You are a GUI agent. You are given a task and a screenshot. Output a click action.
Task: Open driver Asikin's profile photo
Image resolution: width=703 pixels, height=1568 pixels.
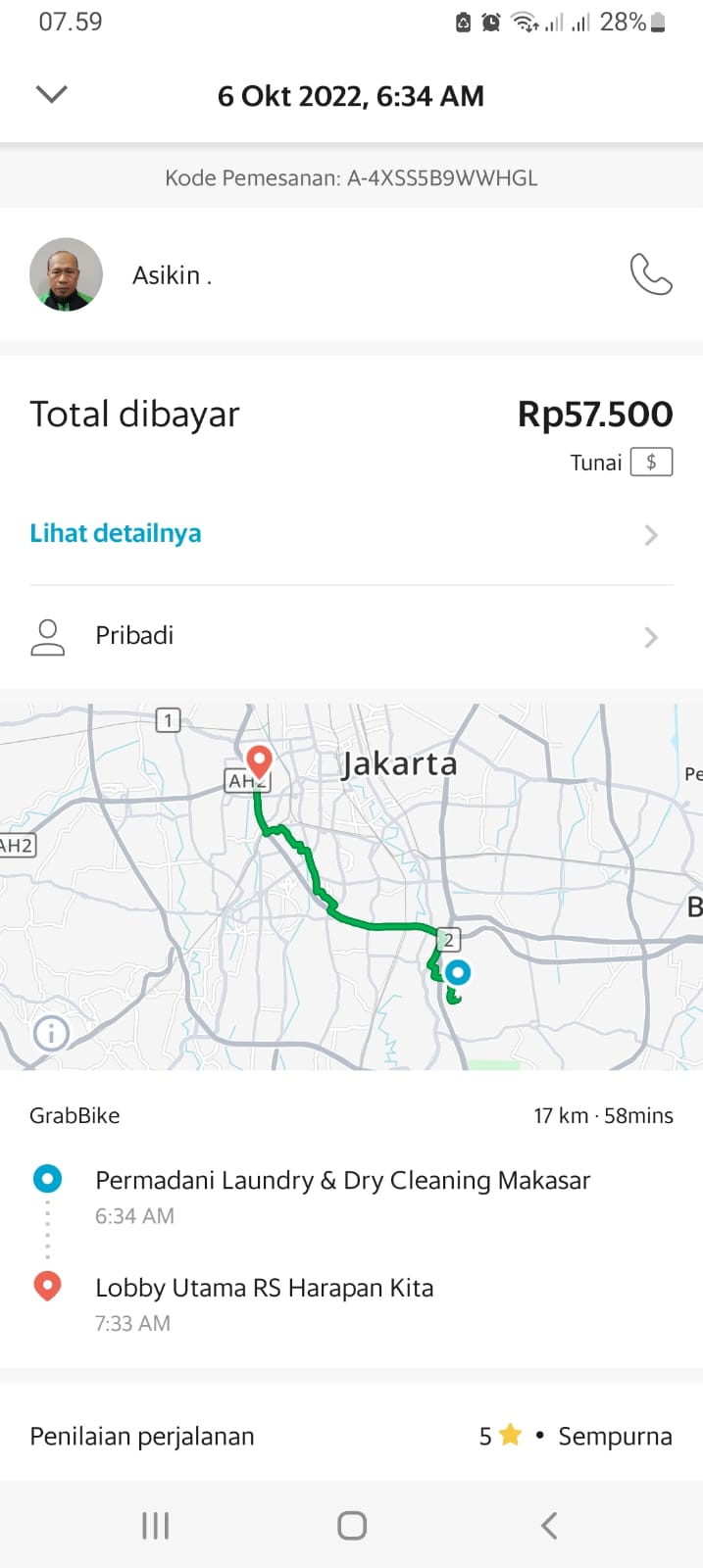[x=66, y=274]
